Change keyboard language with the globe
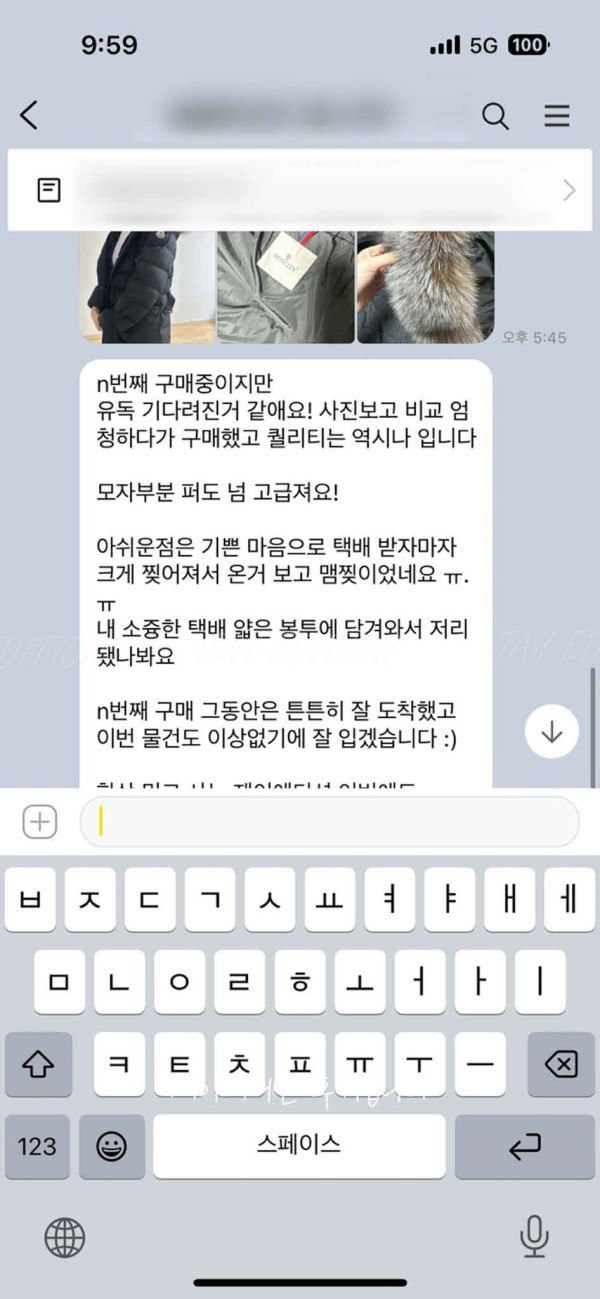This screenshot has height=1299, width=600. pos(65,1237)
